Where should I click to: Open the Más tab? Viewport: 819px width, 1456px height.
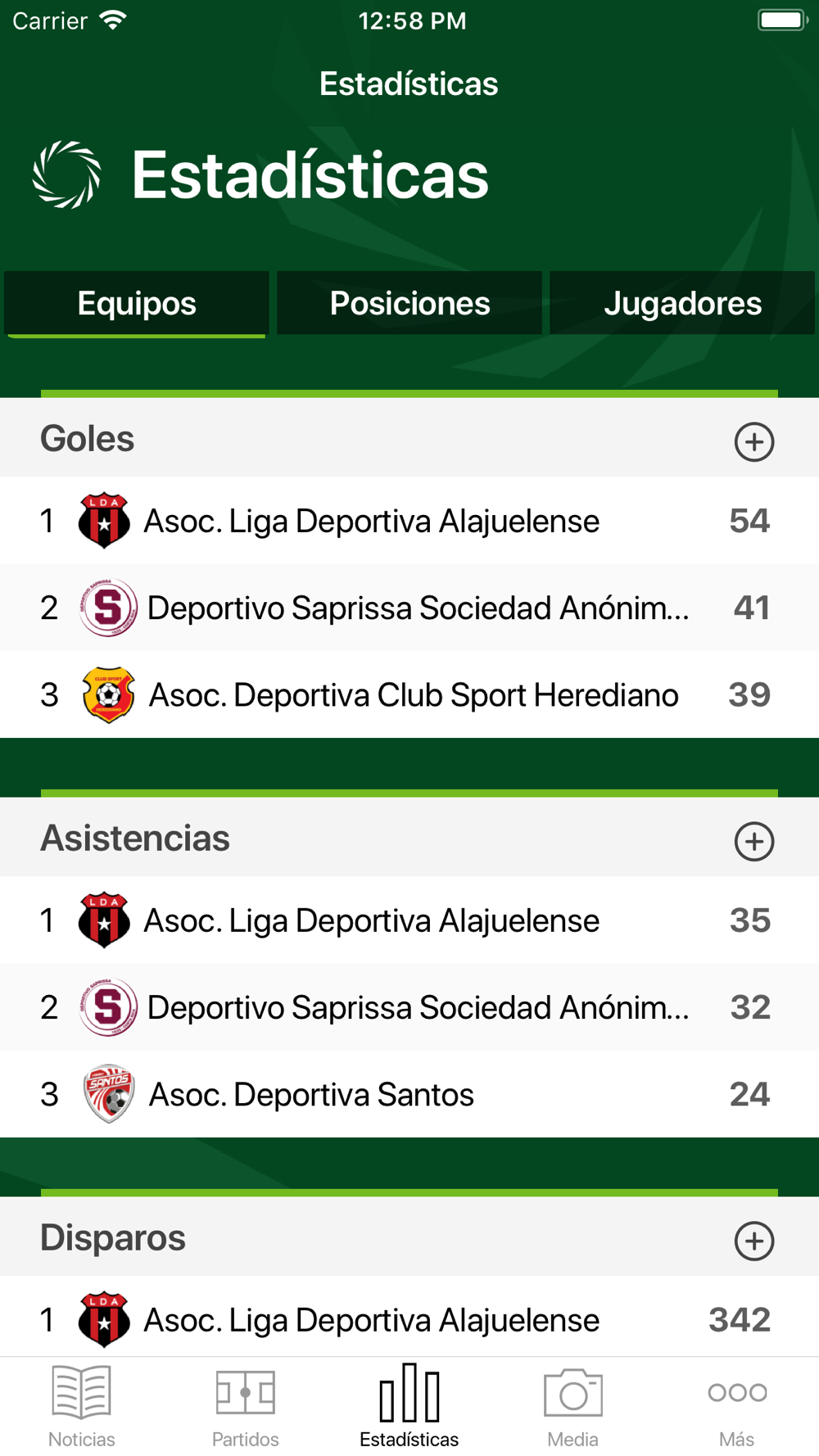(737, 1406)
